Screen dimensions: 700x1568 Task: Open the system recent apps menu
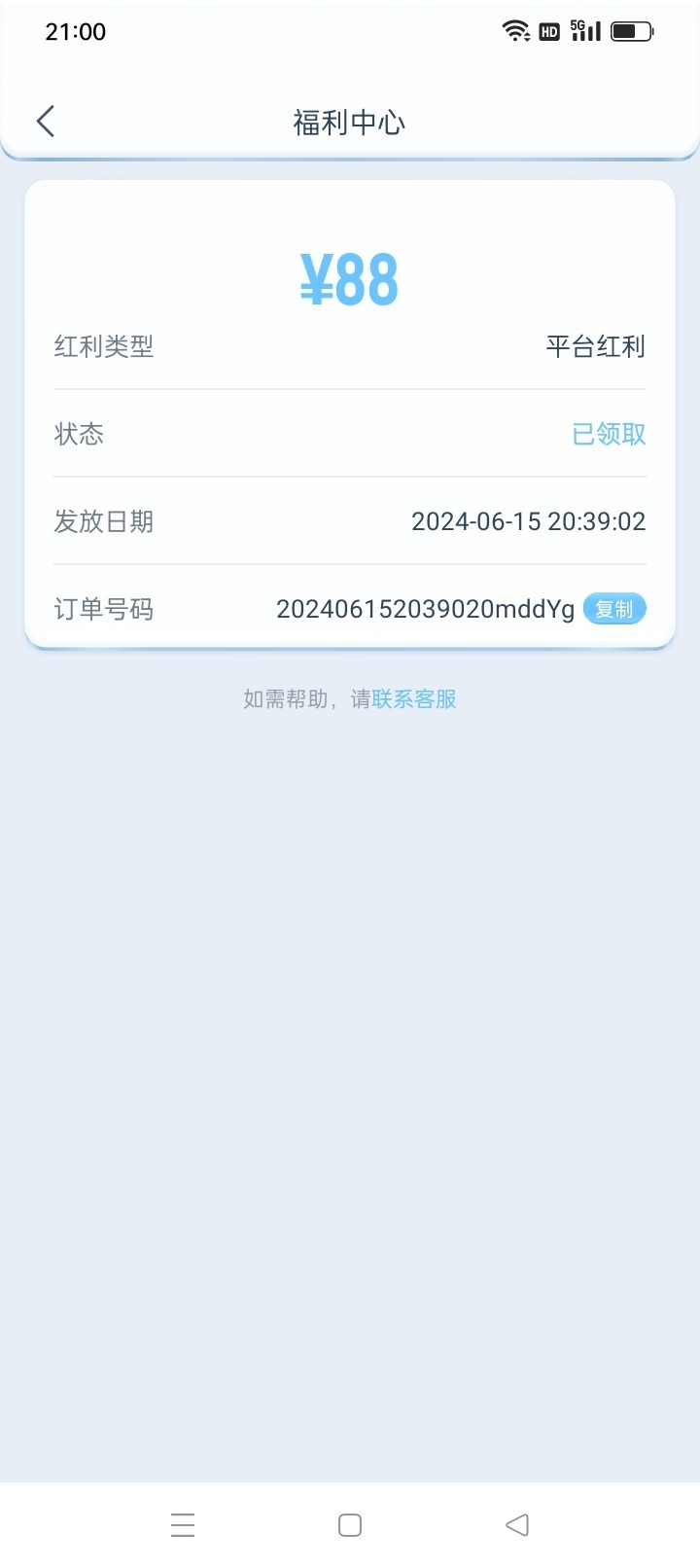tap(183, 1525)
